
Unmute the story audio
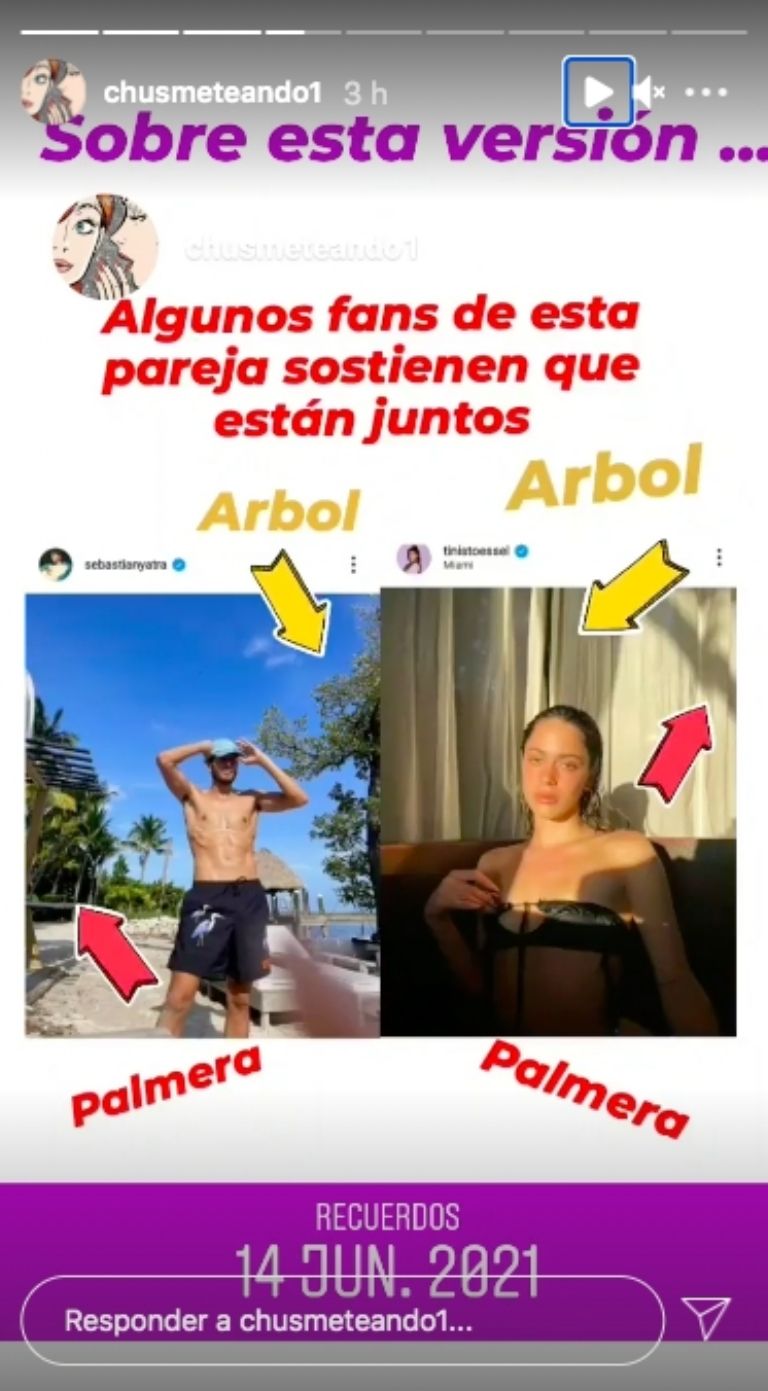tap(650, 93)
